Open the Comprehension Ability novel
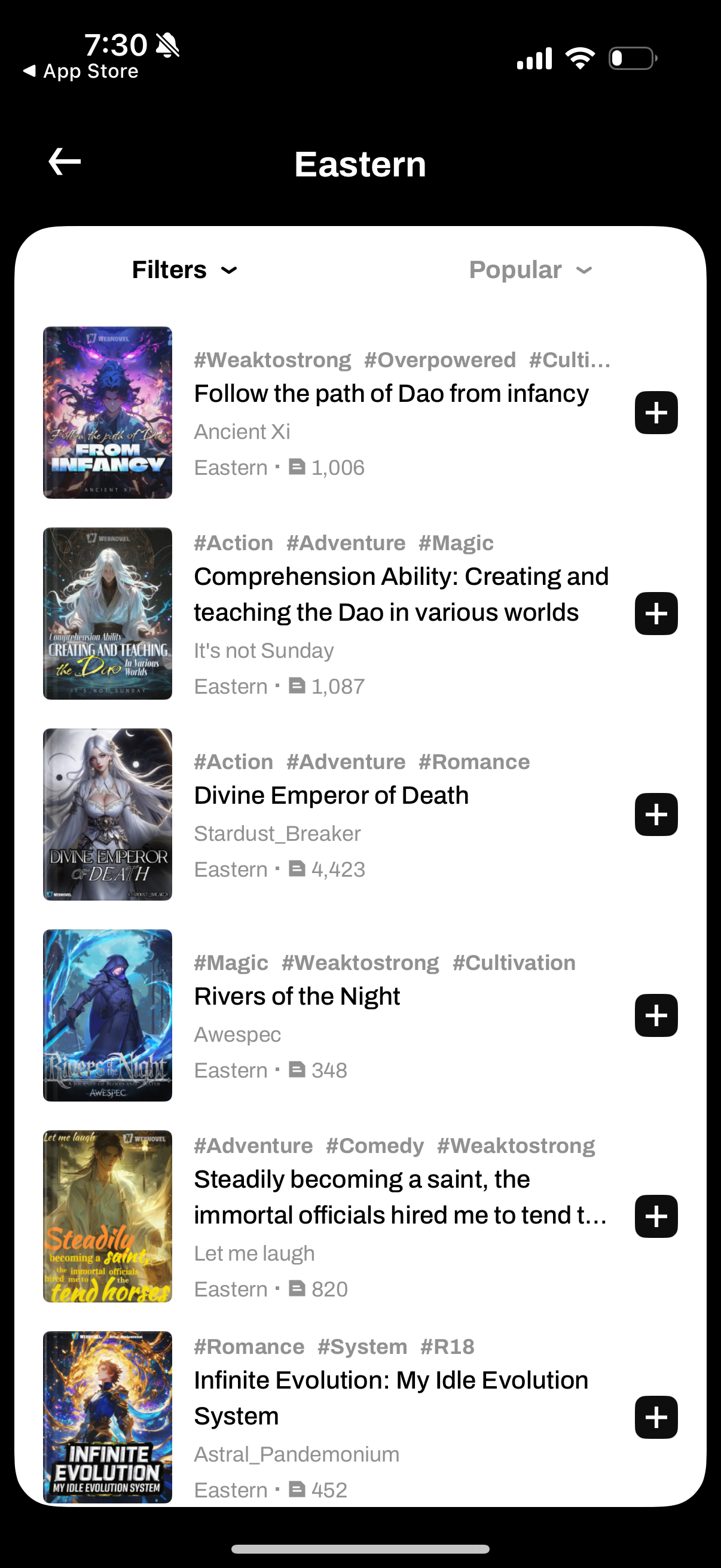The image size is (721, 1568). click(x=401, y=594)
